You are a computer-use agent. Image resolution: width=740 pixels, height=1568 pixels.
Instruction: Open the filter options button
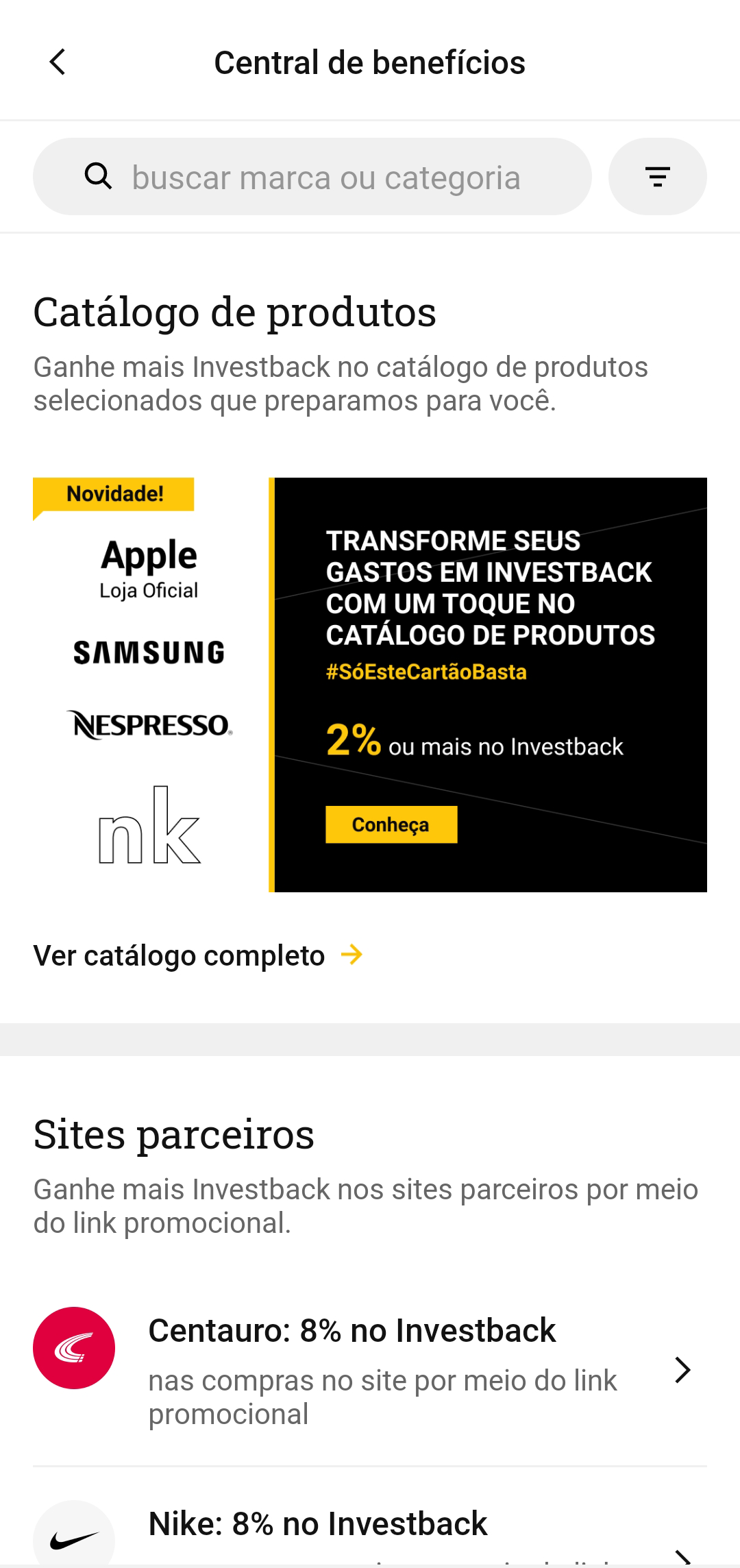[x=657, y=177]
